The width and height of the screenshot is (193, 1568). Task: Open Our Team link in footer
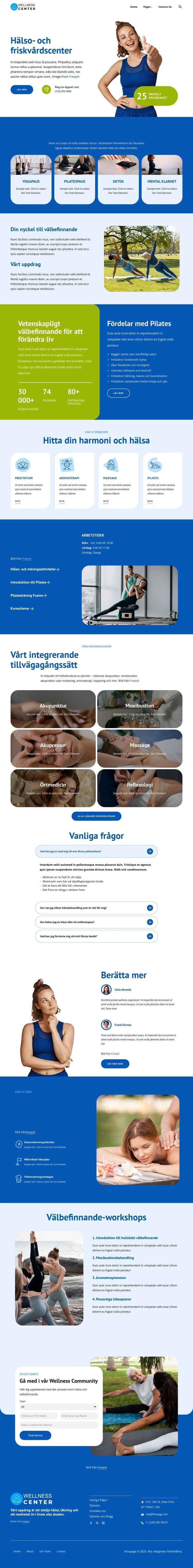(x=46, y=1551)
